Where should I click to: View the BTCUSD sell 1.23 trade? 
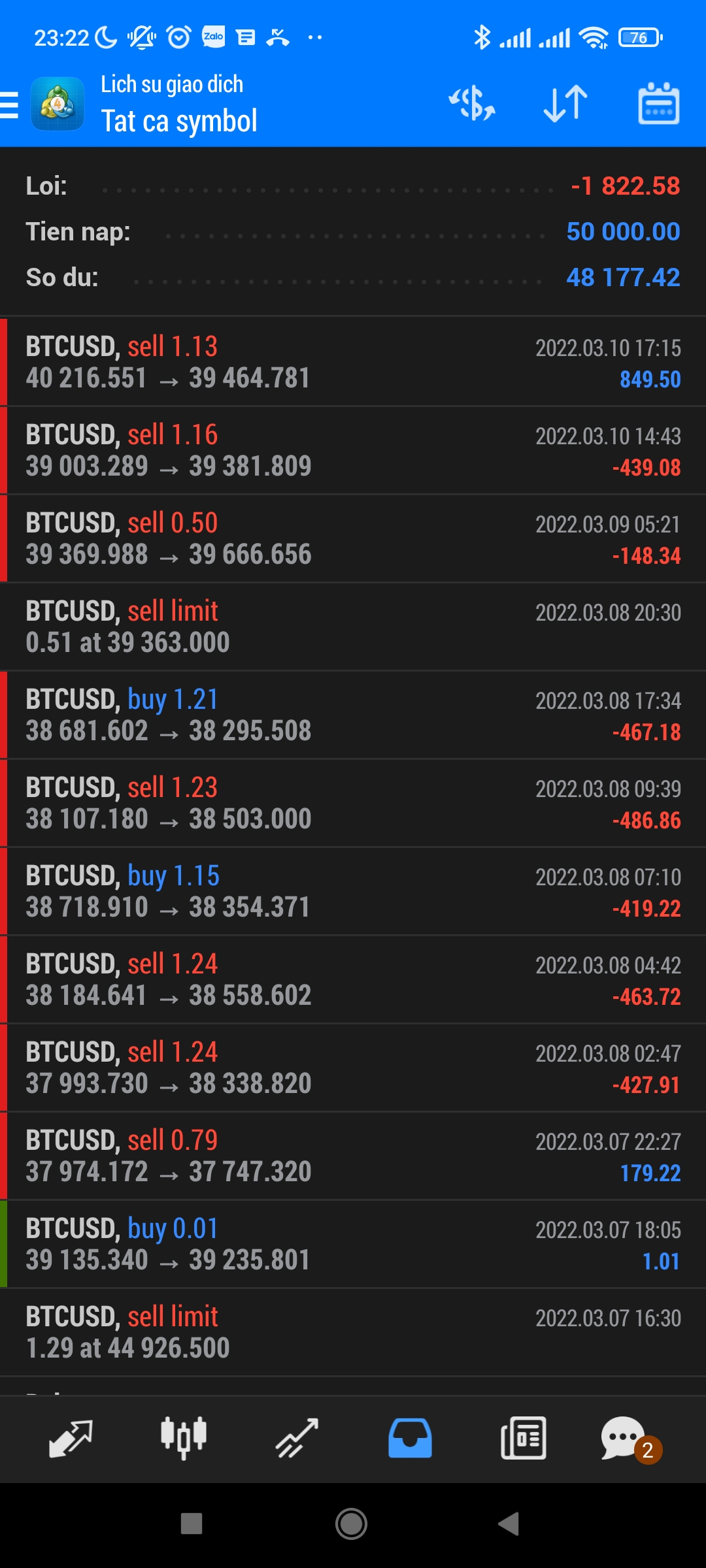353,803
